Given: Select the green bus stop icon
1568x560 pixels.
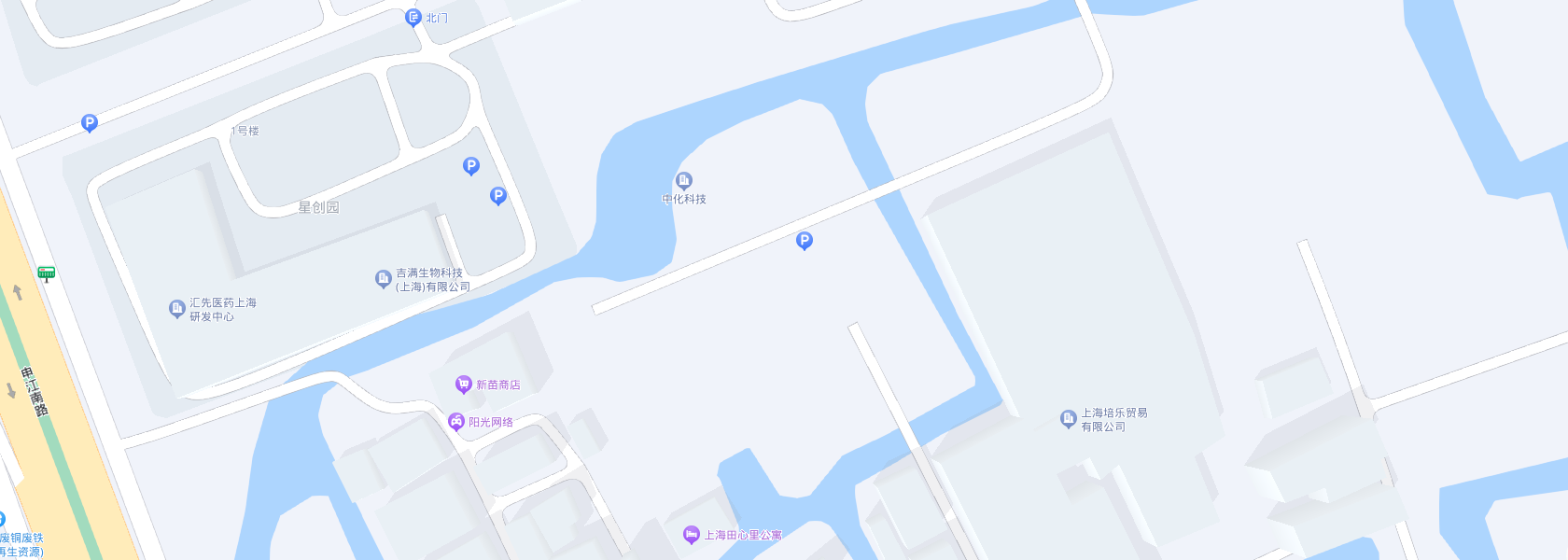Looking at the screenshot, I should click(47, 273).
